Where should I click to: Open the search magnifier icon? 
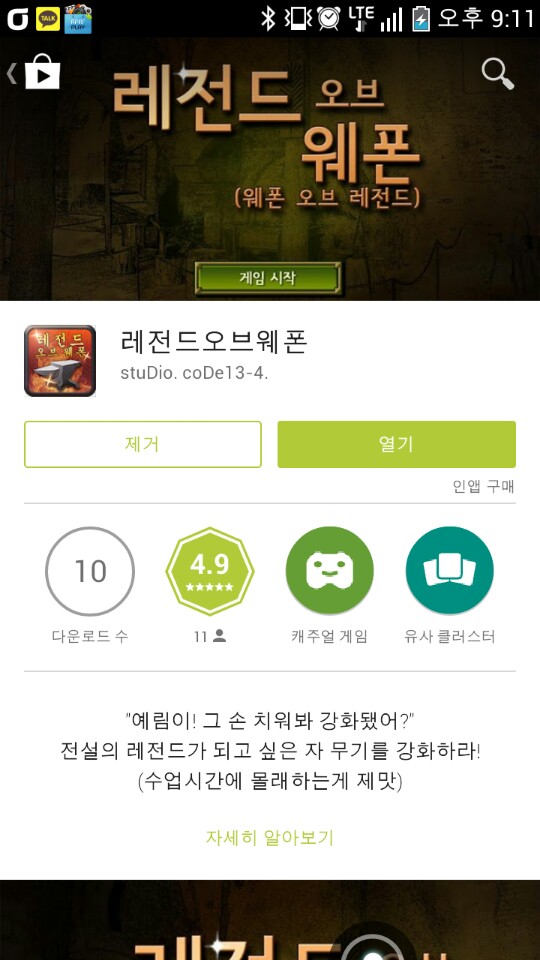pyautogui.click(x=497, y=74)
